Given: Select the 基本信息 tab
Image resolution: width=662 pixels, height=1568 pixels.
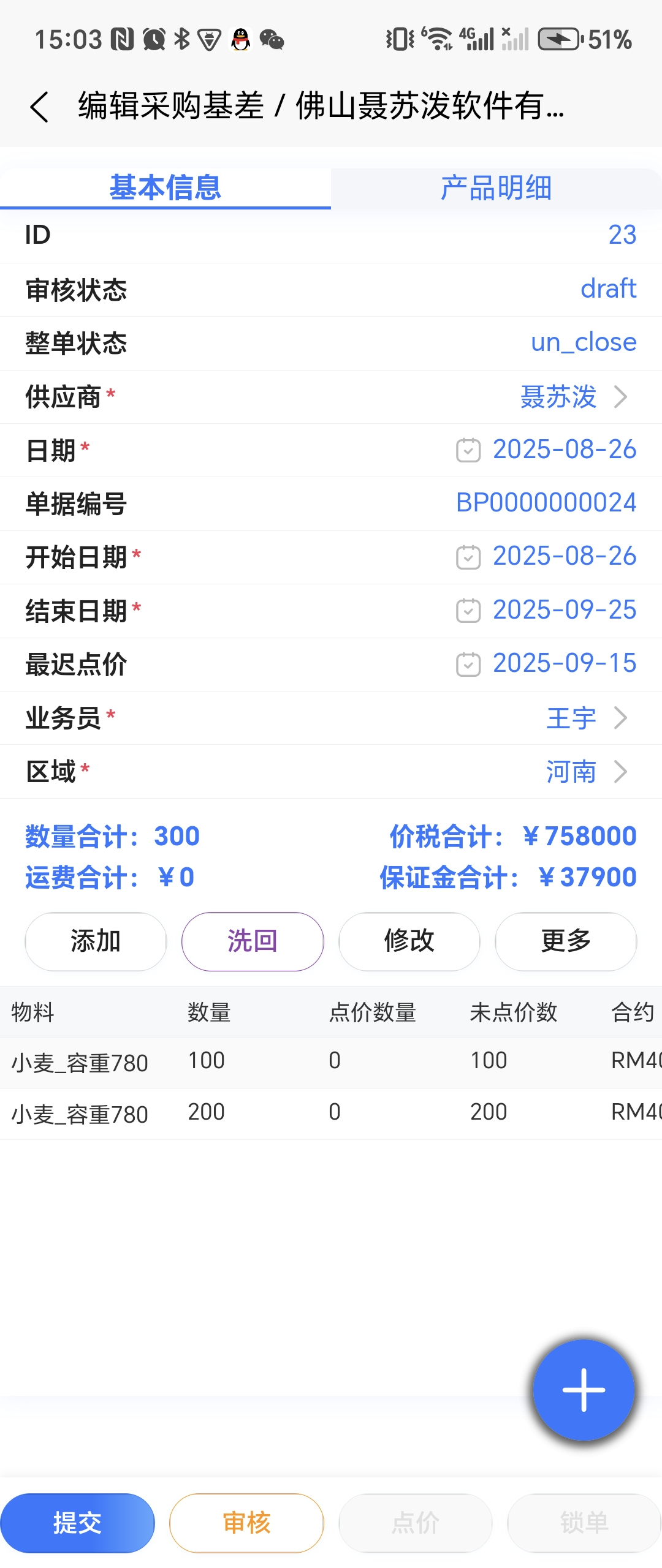Looking at the screenshot, I should tap(165, 188).
